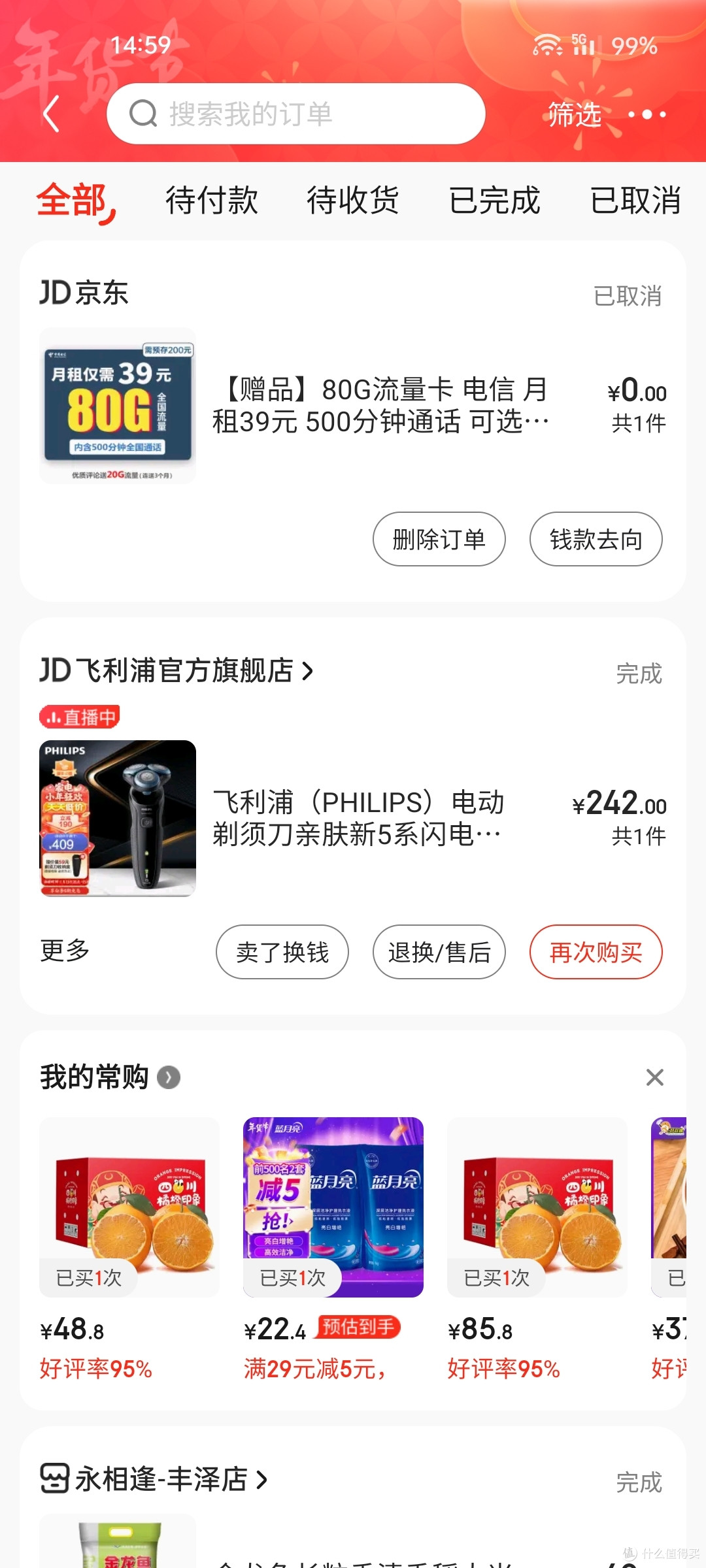
Task: Tap the 直播中 live badge on Philips store
Action: click(x=81, y=717)
